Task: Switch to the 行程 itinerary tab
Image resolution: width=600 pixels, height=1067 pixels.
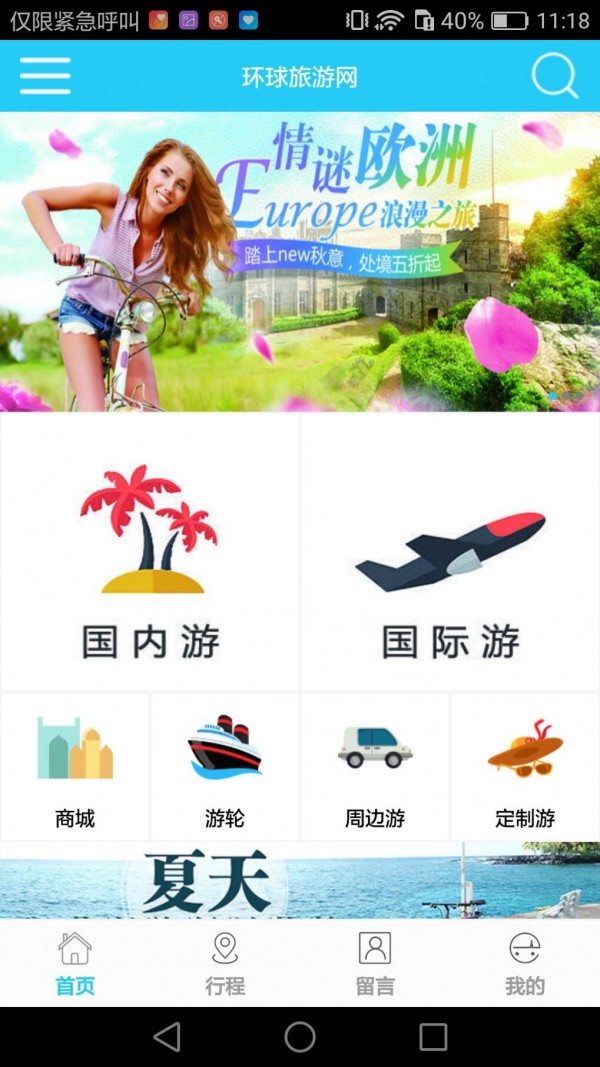Action: [225, 964]
